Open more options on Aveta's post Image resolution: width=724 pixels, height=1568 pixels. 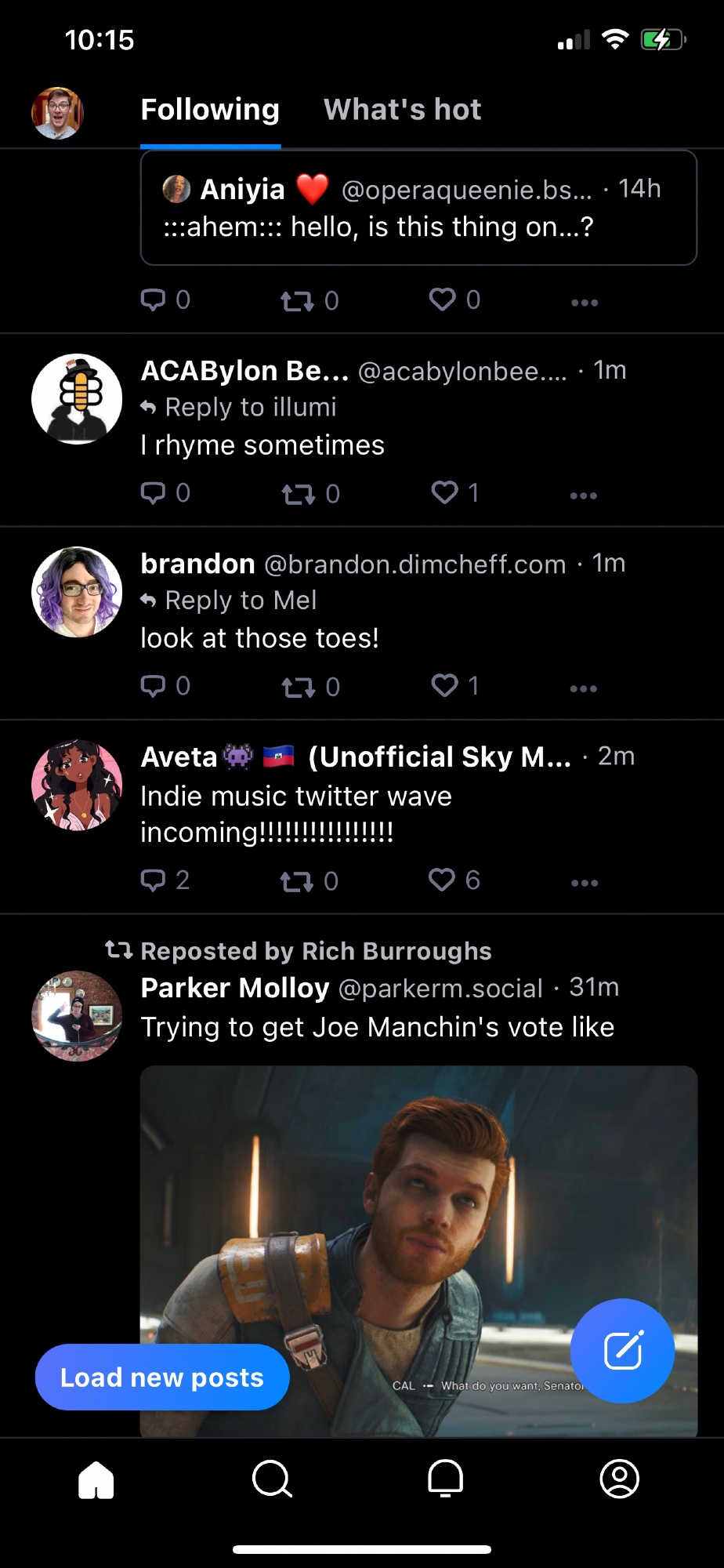point(585,883)
